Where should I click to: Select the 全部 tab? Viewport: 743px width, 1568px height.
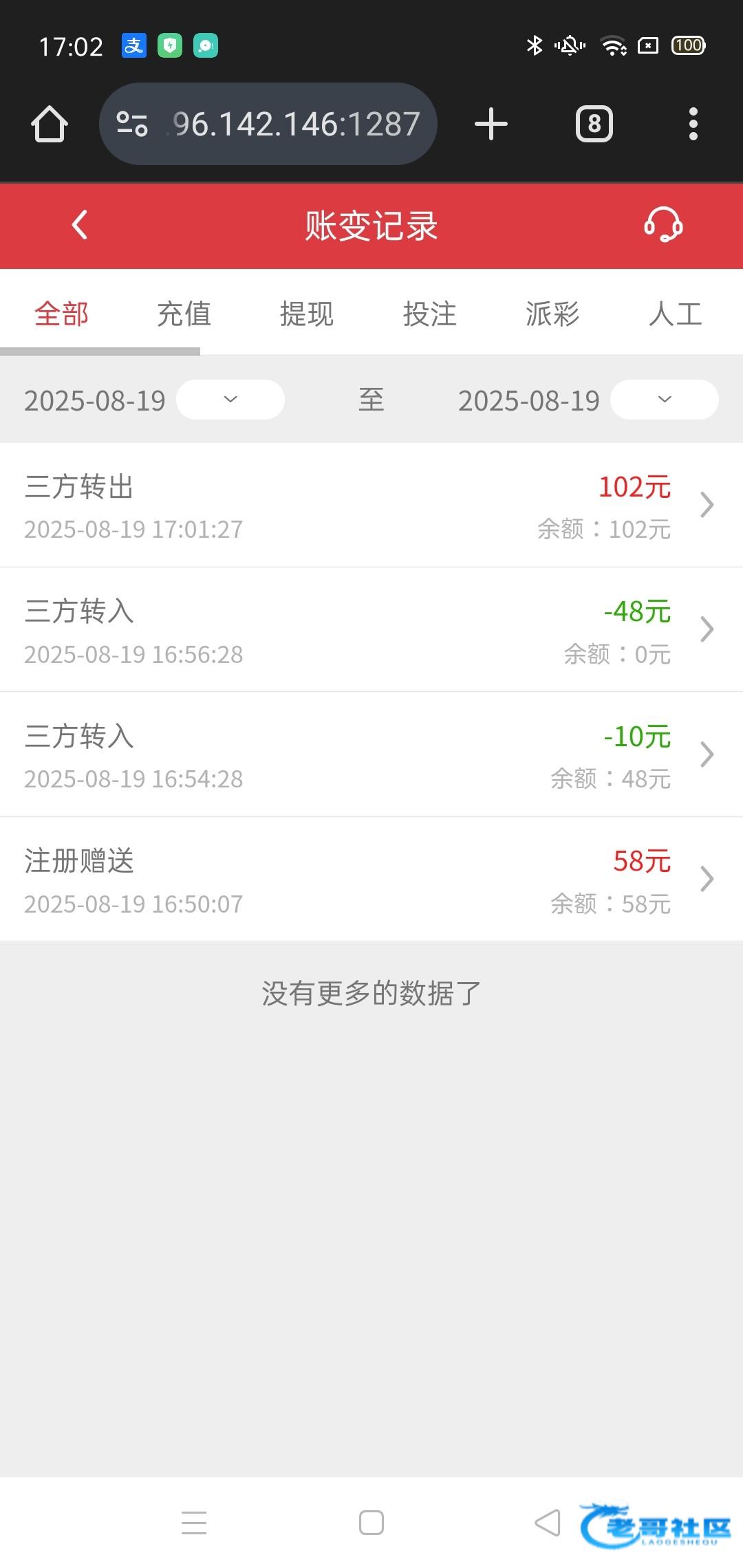(x=62, y=314)
